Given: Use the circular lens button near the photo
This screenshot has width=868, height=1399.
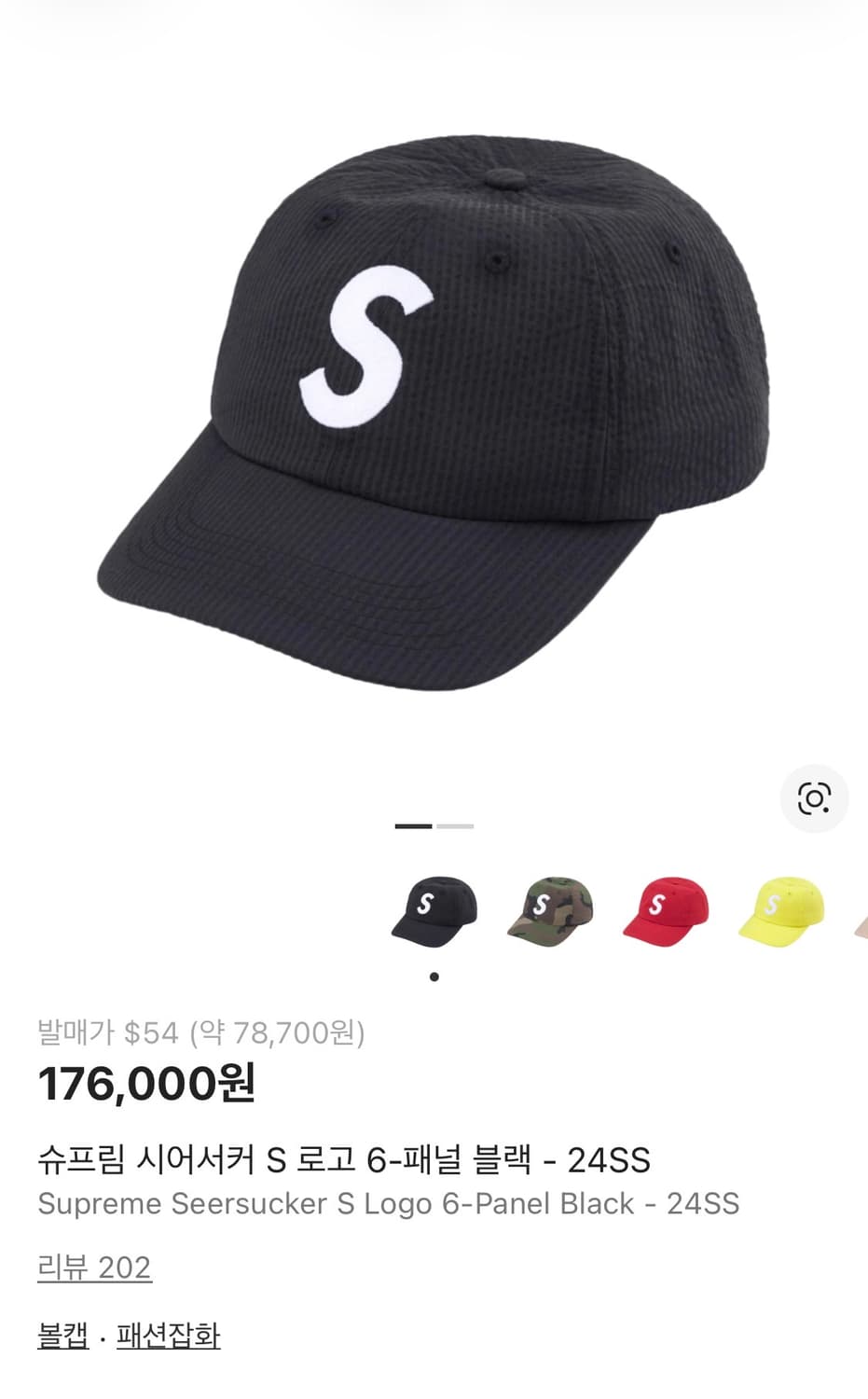Looking at the screenshot, I should pyautogui.click(x=816, y=799).
